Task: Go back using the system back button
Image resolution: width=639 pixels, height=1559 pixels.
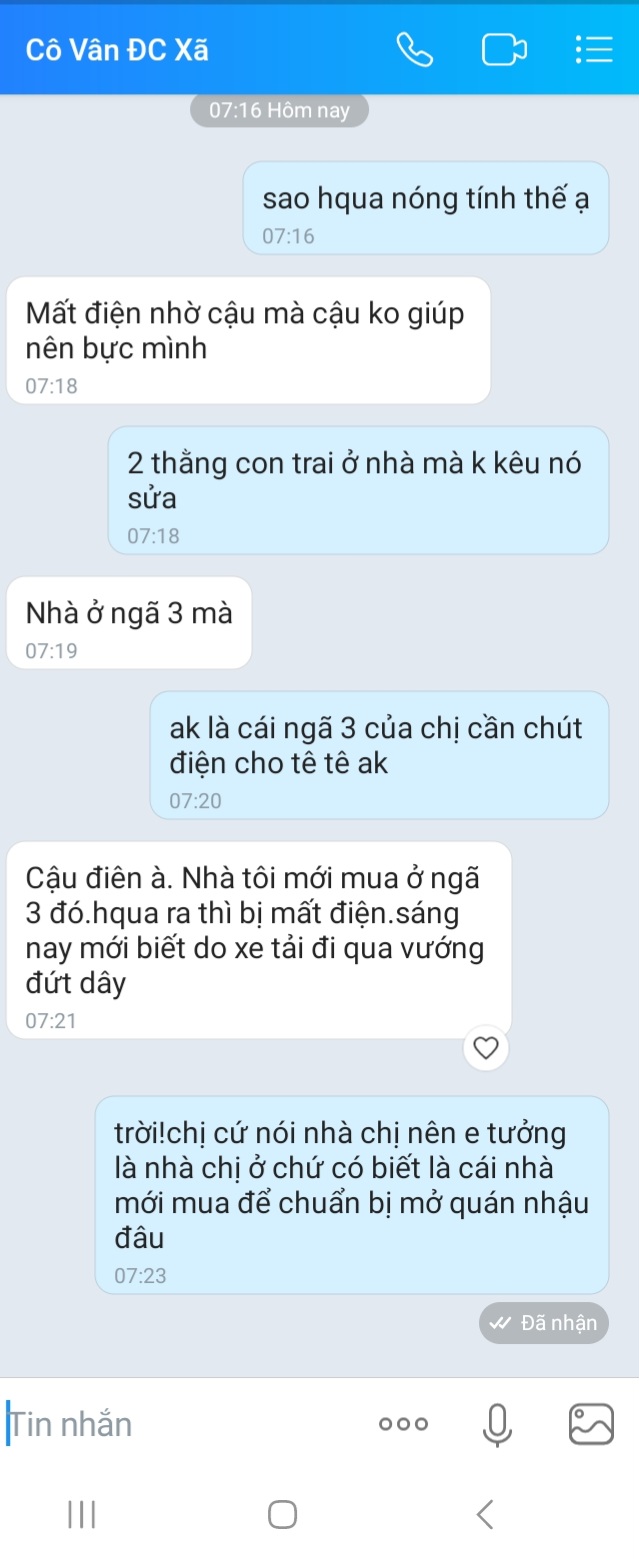Action: click(485, 1515)
